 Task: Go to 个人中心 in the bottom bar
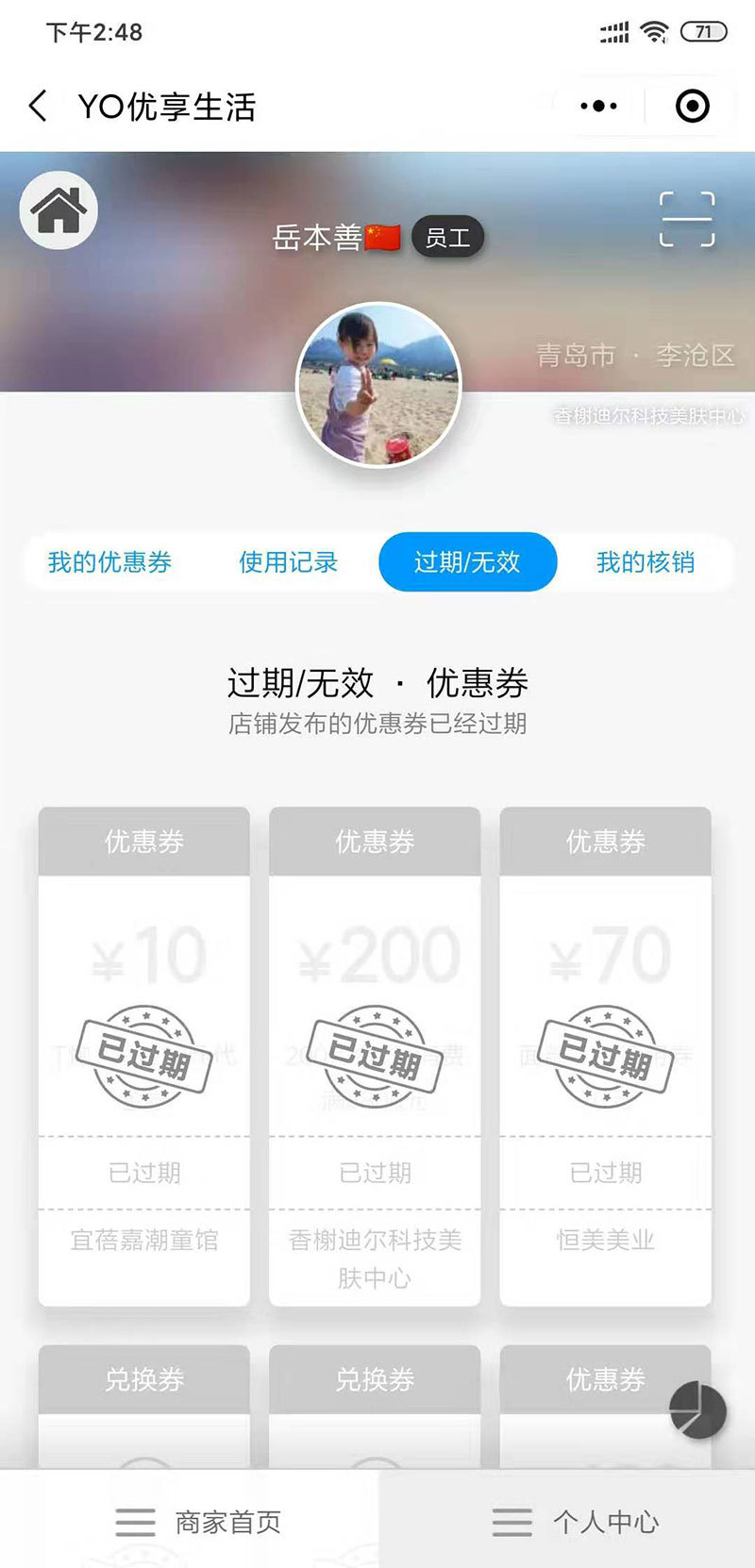coord(576,1522)
